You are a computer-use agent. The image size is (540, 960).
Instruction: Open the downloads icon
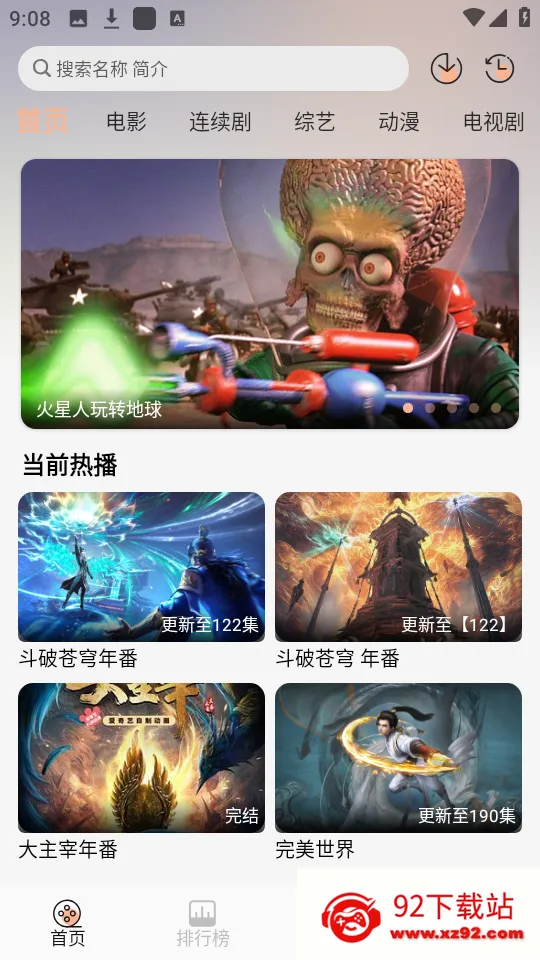pos(446,68)
